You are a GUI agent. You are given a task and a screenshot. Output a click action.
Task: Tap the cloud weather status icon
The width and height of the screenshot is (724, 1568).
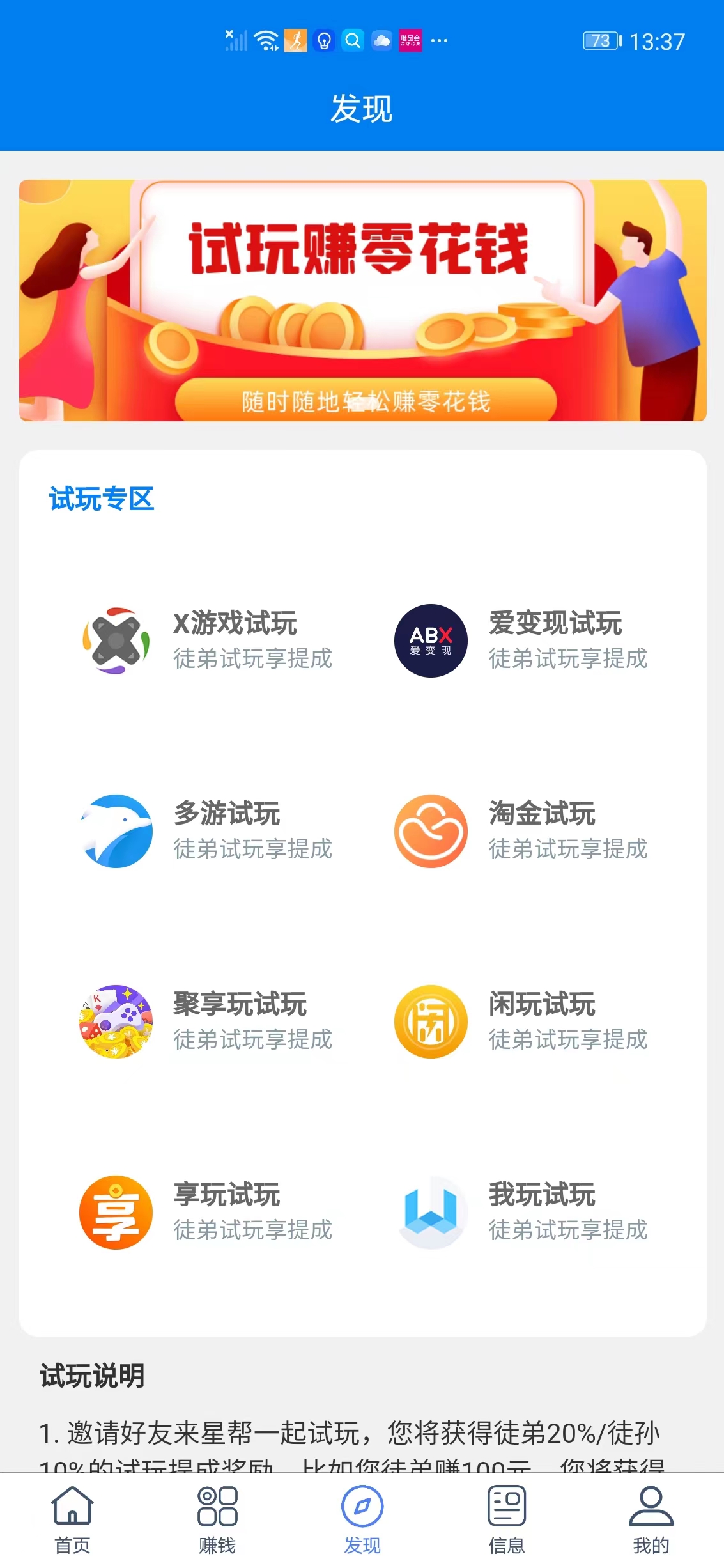381,40
